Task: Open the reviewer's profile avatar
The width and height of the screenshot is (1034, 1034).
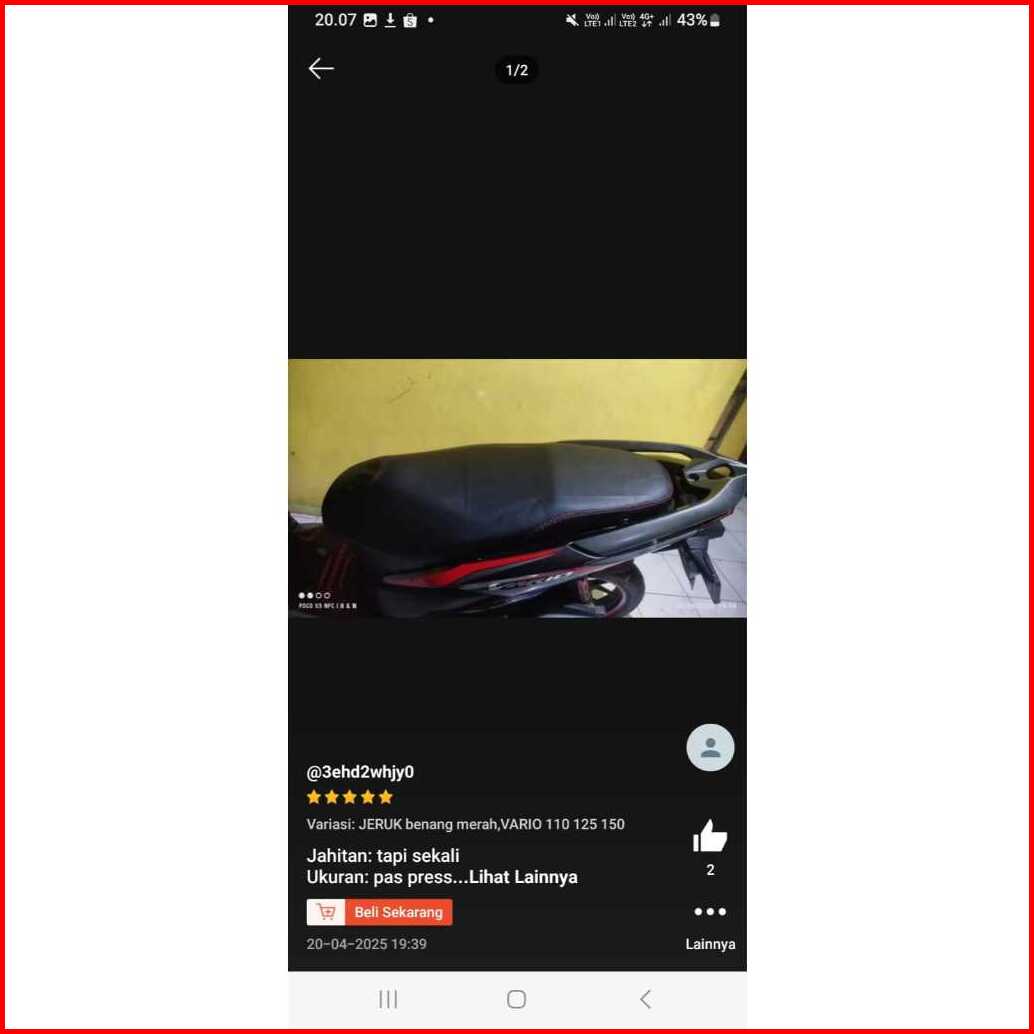Action: pos(710,748)
